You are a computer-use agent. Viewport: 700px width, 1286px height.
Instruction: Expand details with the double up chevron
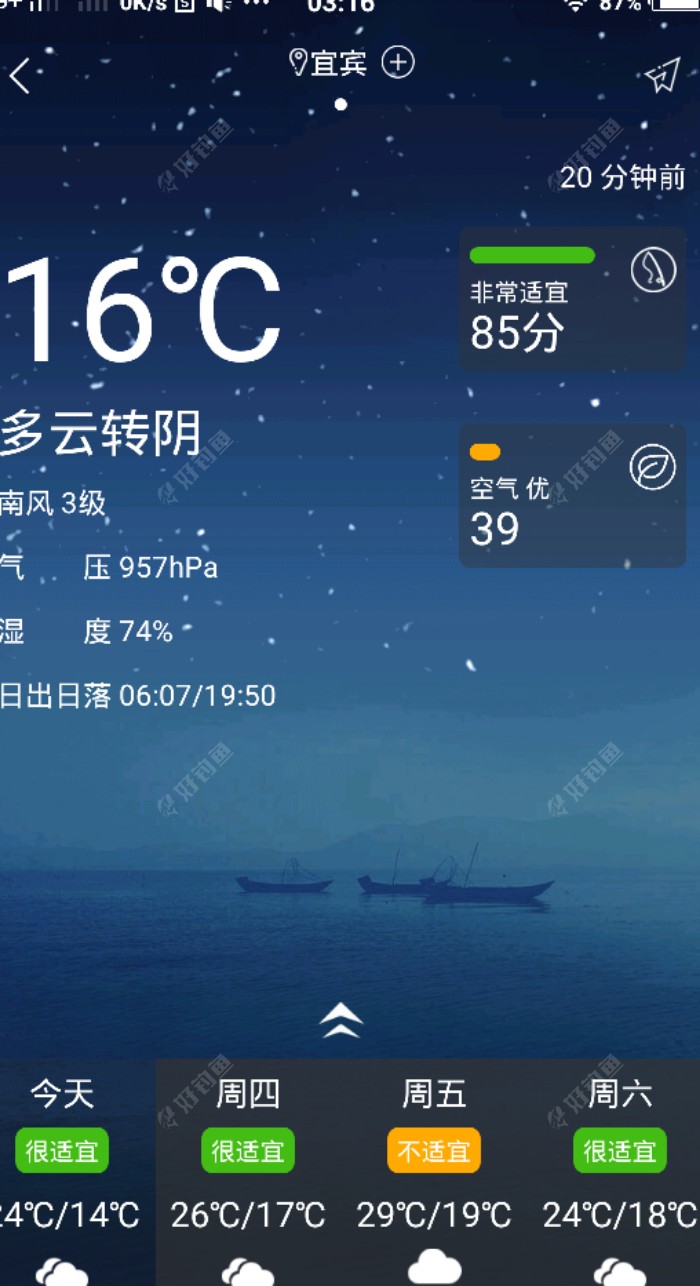click(341, 1020)
